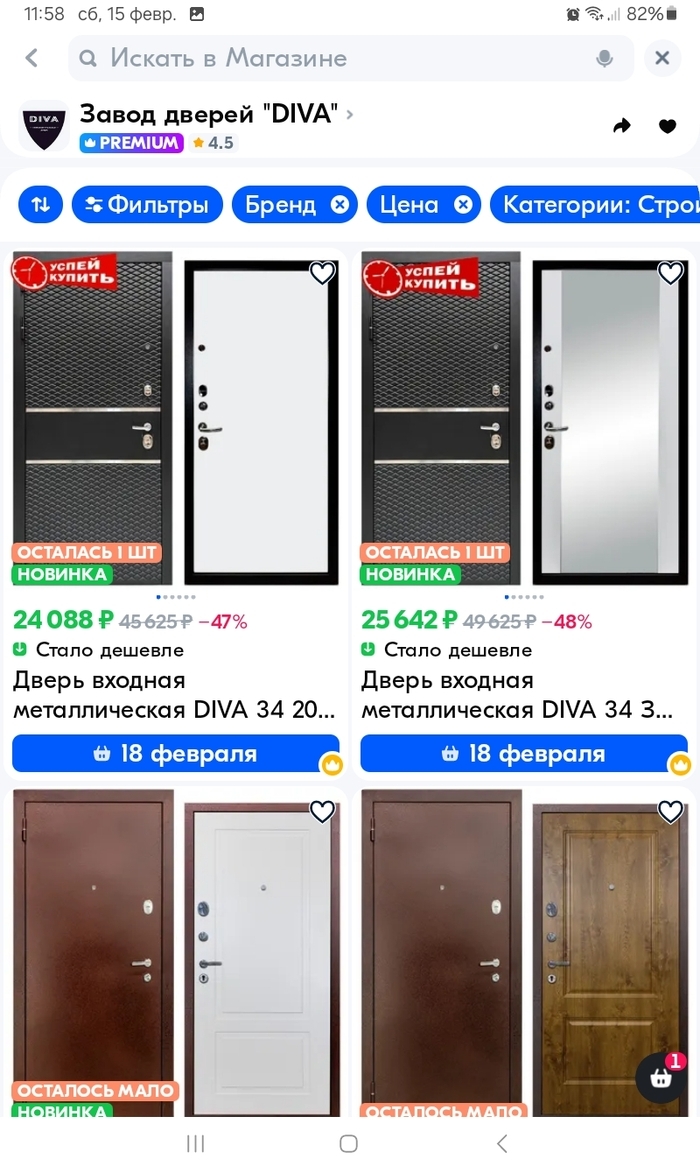Add the DIVA store to favorites
The image size is (700, 1173).
[x=667, y=126]
